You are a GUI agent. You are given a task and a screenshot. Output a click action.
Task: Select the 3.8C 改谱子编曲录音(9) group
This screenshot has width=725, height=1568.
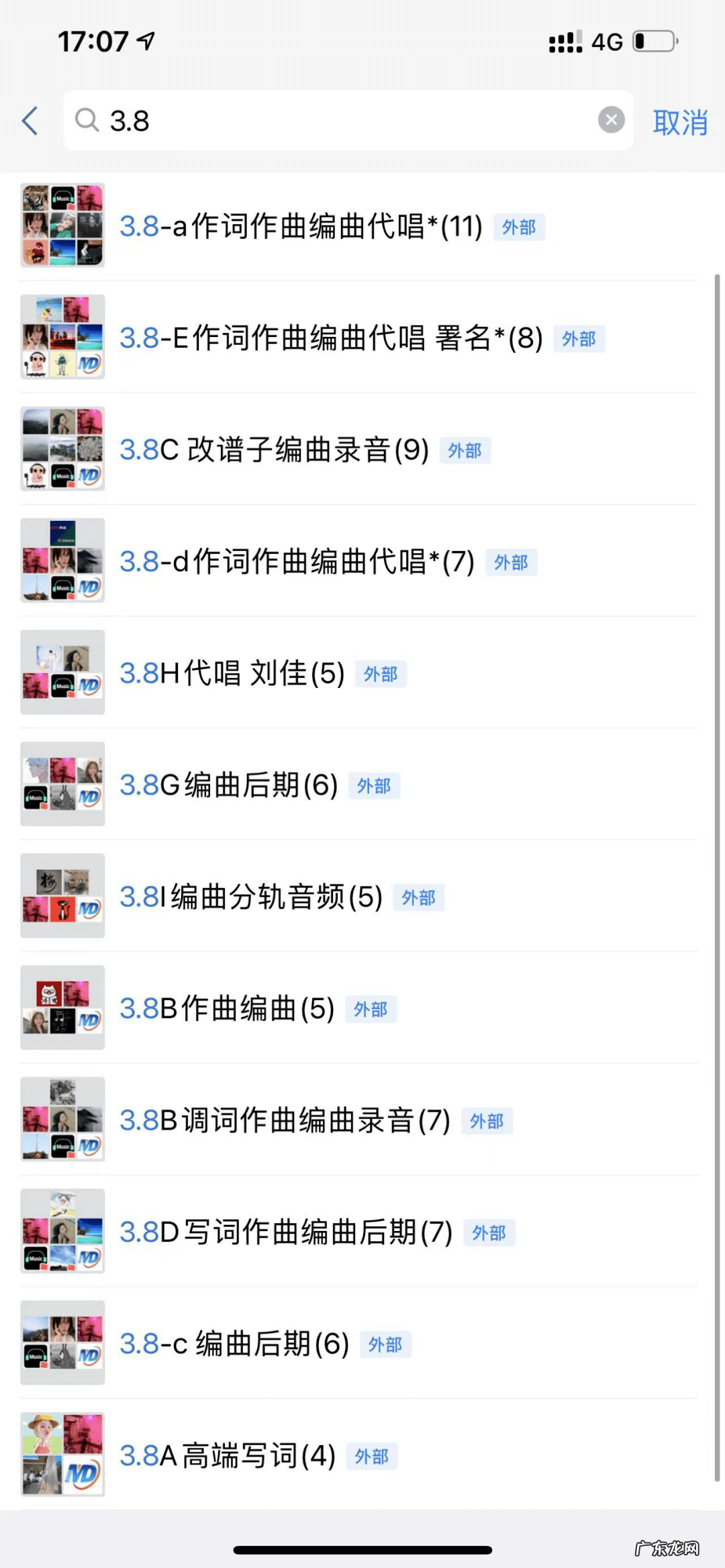tap(274, 450)
